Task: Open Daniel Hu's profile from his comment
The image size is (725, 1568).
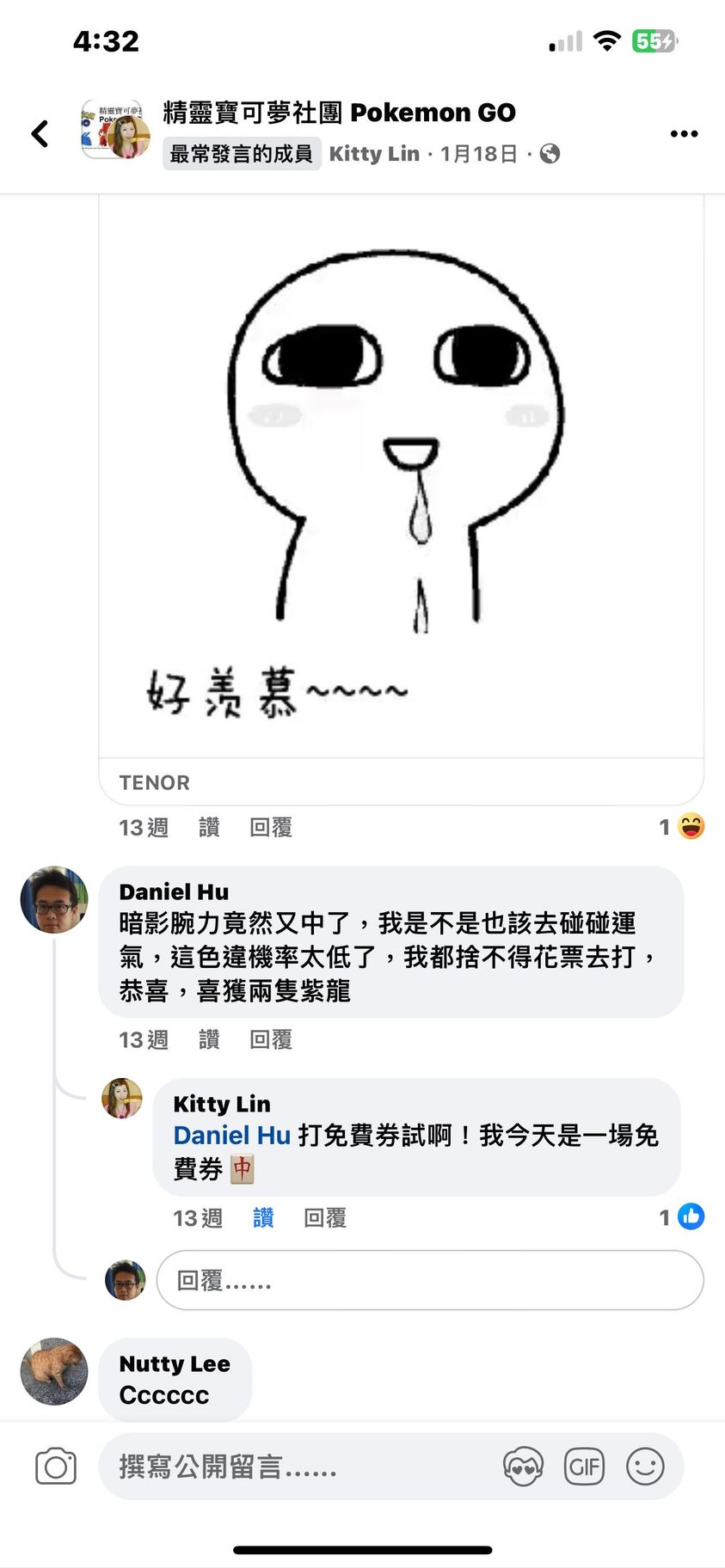Action: (174, 891)
